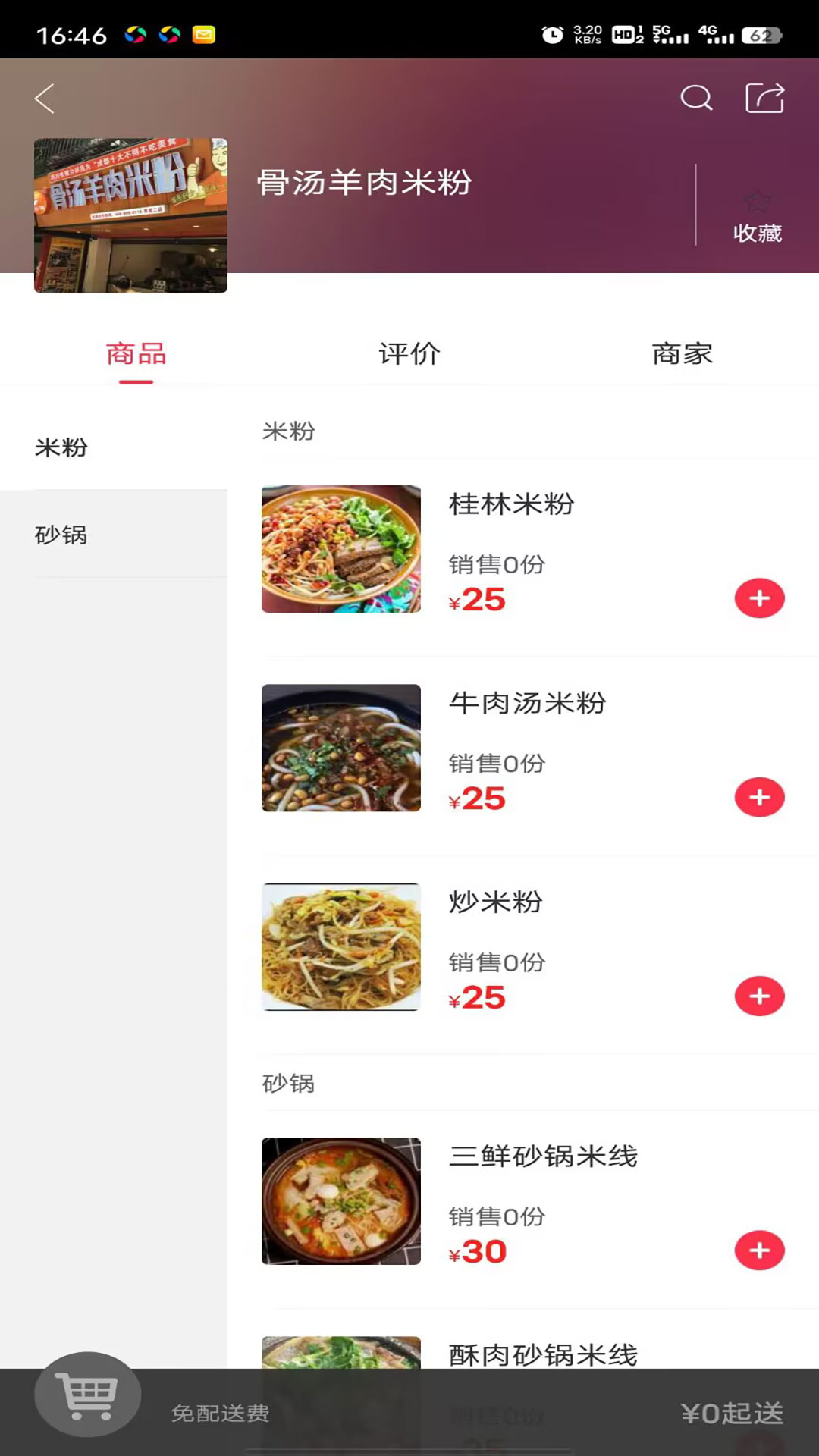The width and height of the screenshot is (819, 1456).
Task: Go back with the back arrow
Action: coord(43,97)
